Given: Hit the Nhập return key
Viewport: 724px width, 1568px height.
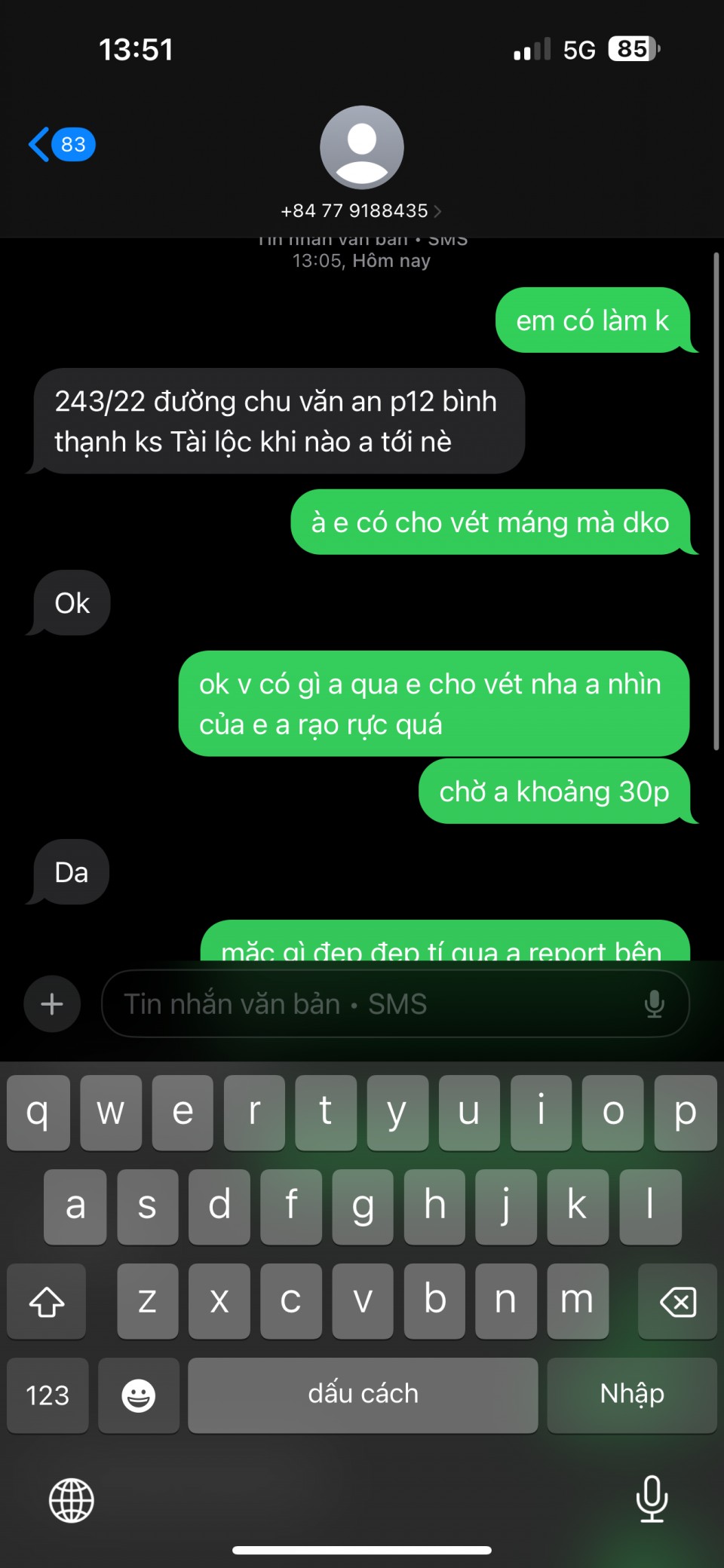Looking at the screenshot, I should [x=632, y=1395].
